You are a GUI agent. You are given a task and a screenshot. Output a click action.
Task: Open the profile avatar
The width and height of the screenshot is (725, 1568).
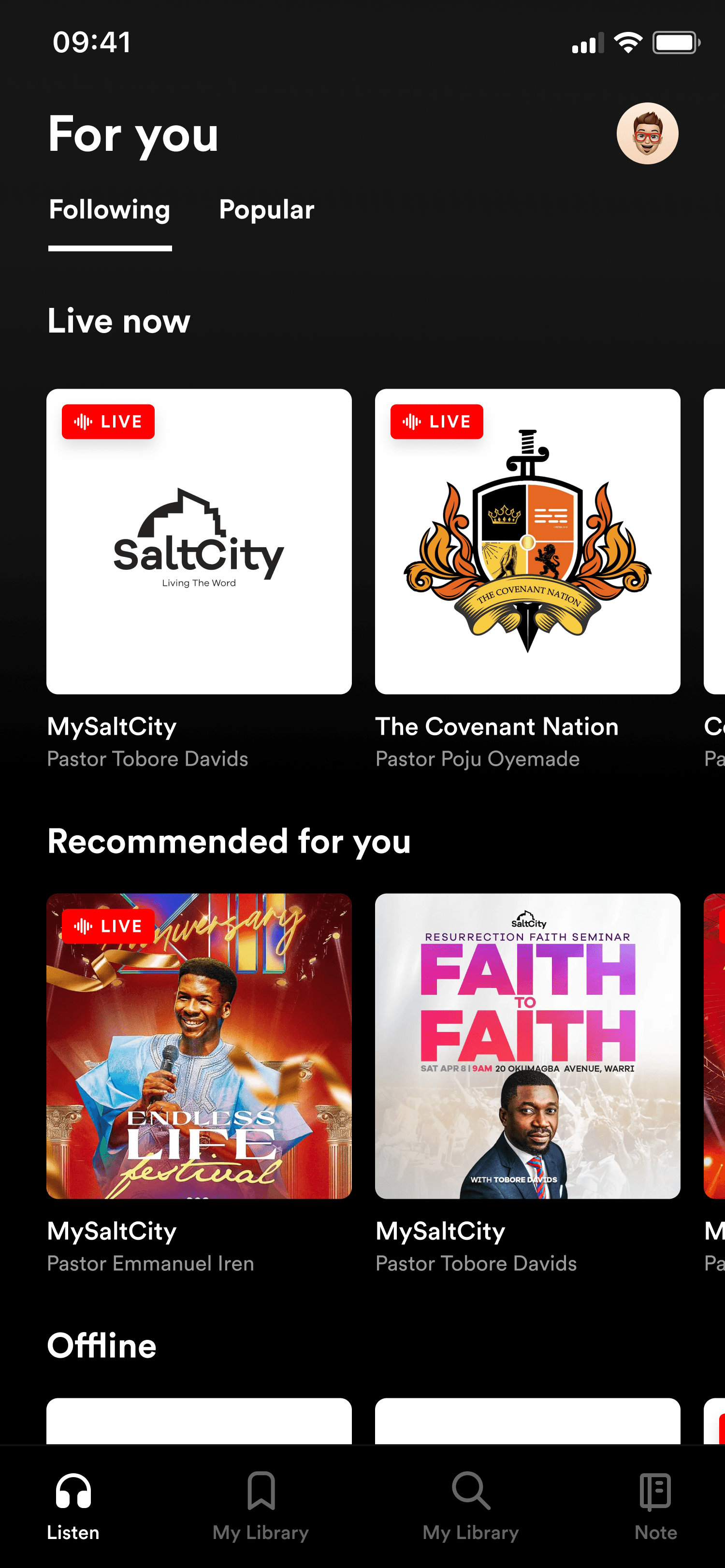tap(647, 133)
